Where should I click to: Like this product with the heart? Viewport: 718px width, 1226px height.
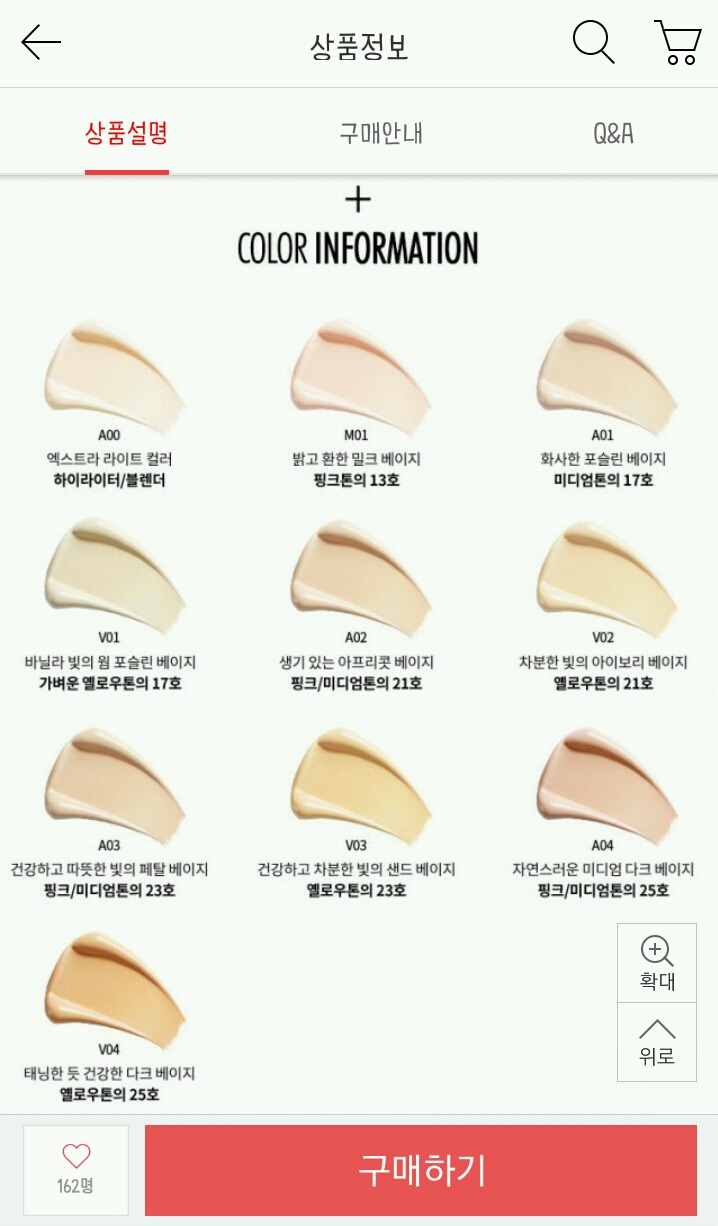pos(76,1168)
